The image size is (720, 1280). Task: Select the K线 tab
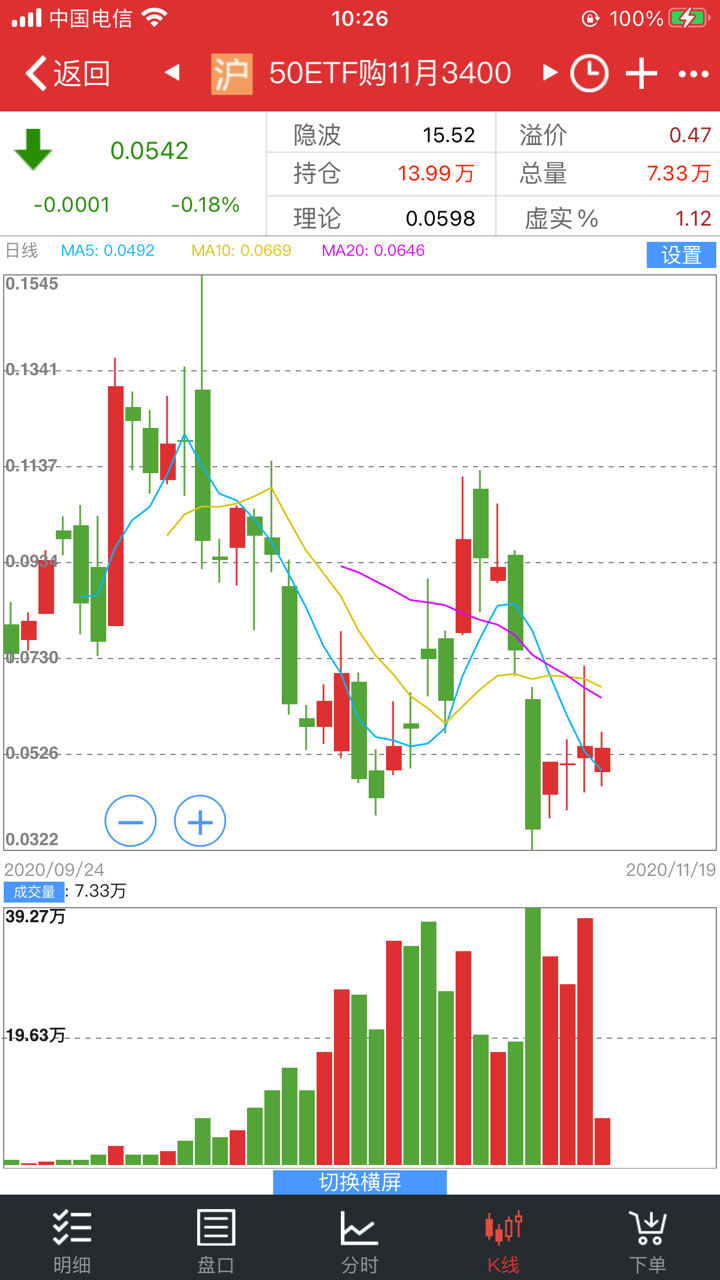pyautogui.click(x=503, y=1240)
